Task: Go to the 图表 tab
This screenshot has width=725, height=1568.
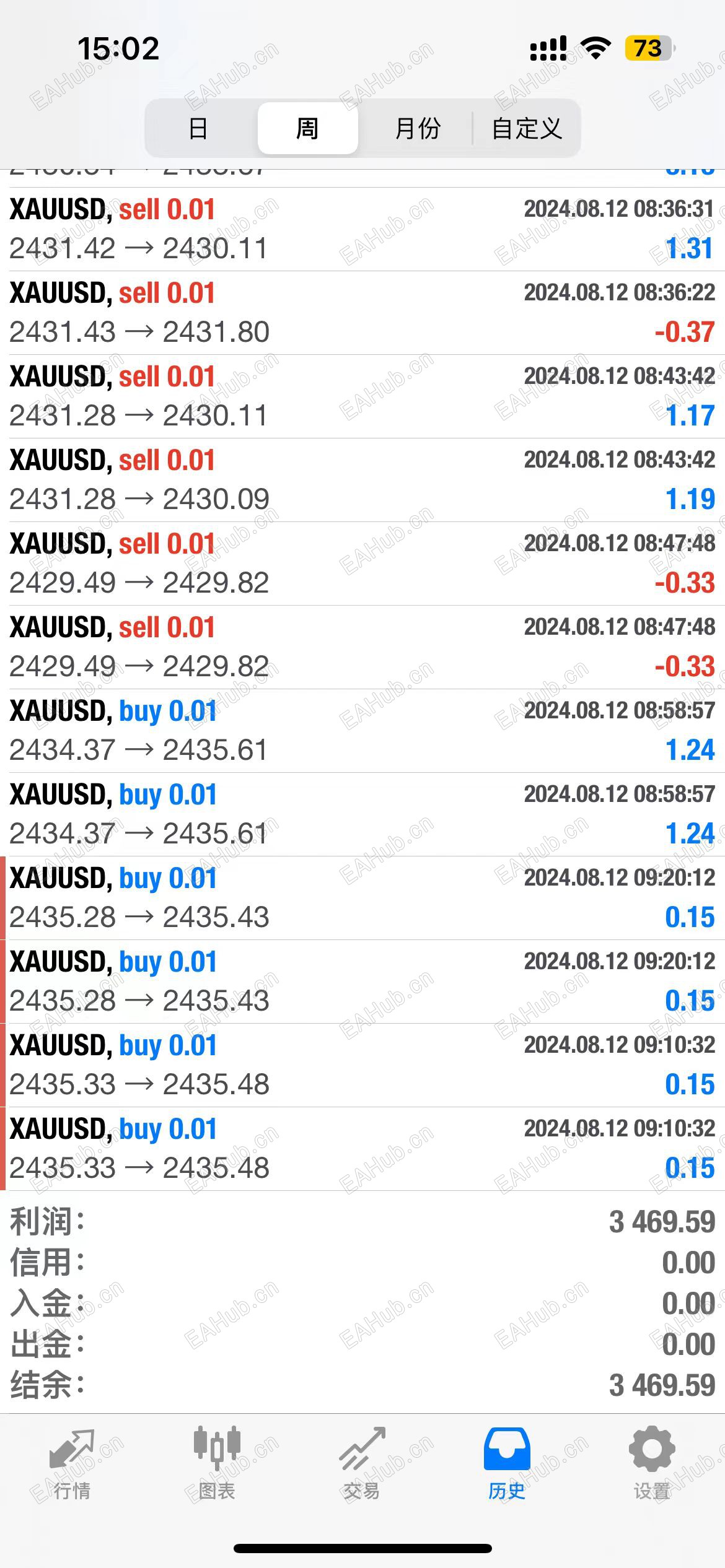Action: [x=217, y=1464]
